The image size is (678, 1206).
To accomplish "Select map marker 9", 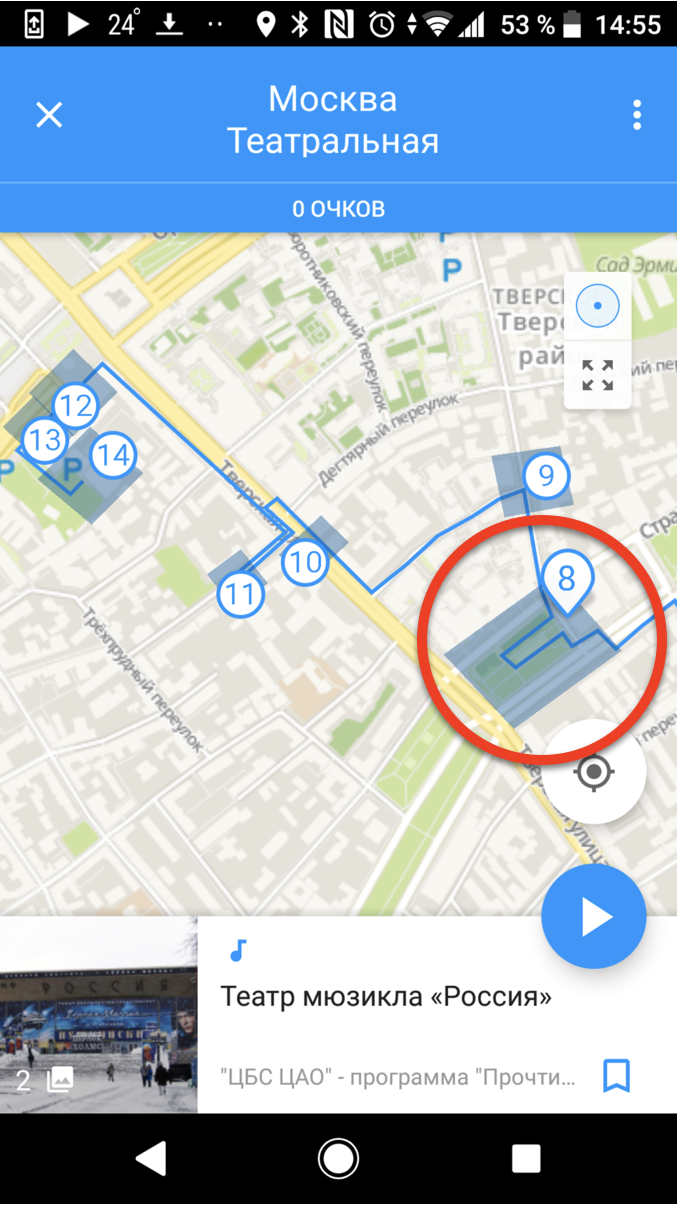I will coord(546,475).
